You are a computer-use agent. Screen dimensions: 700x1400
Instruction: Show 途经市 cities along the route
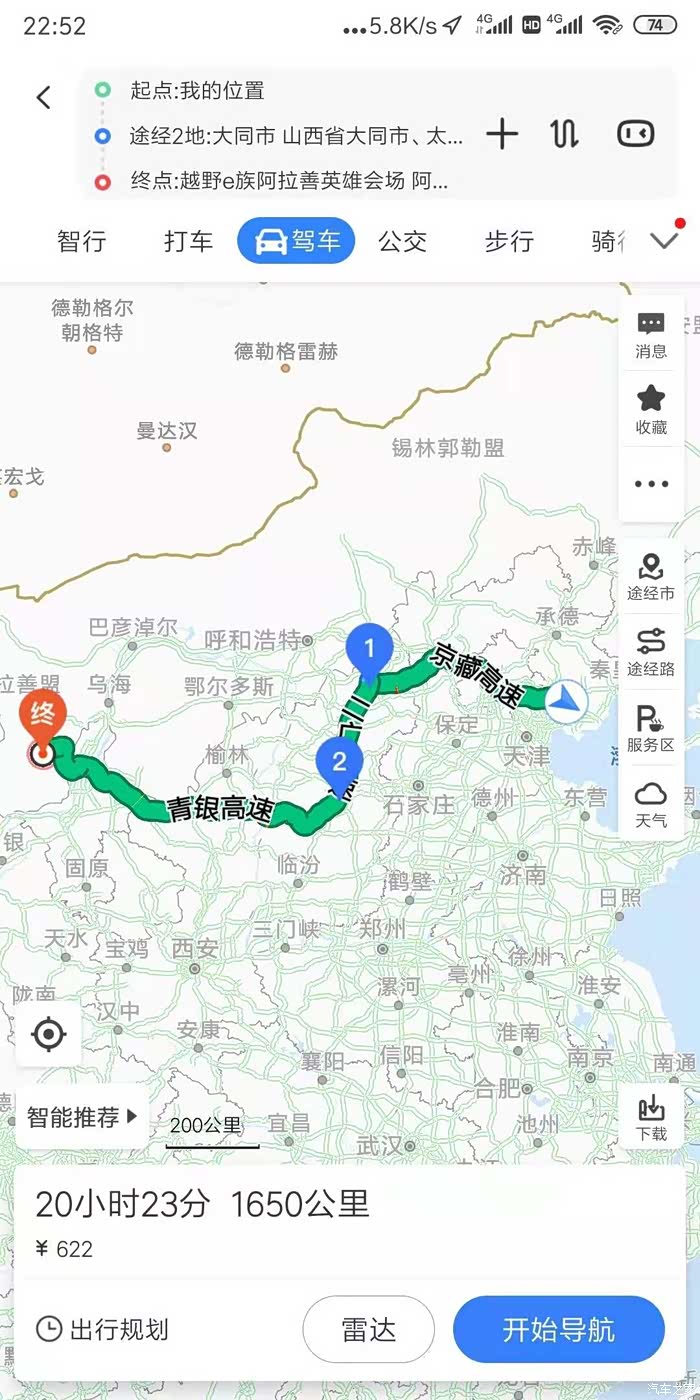(651, 577)
